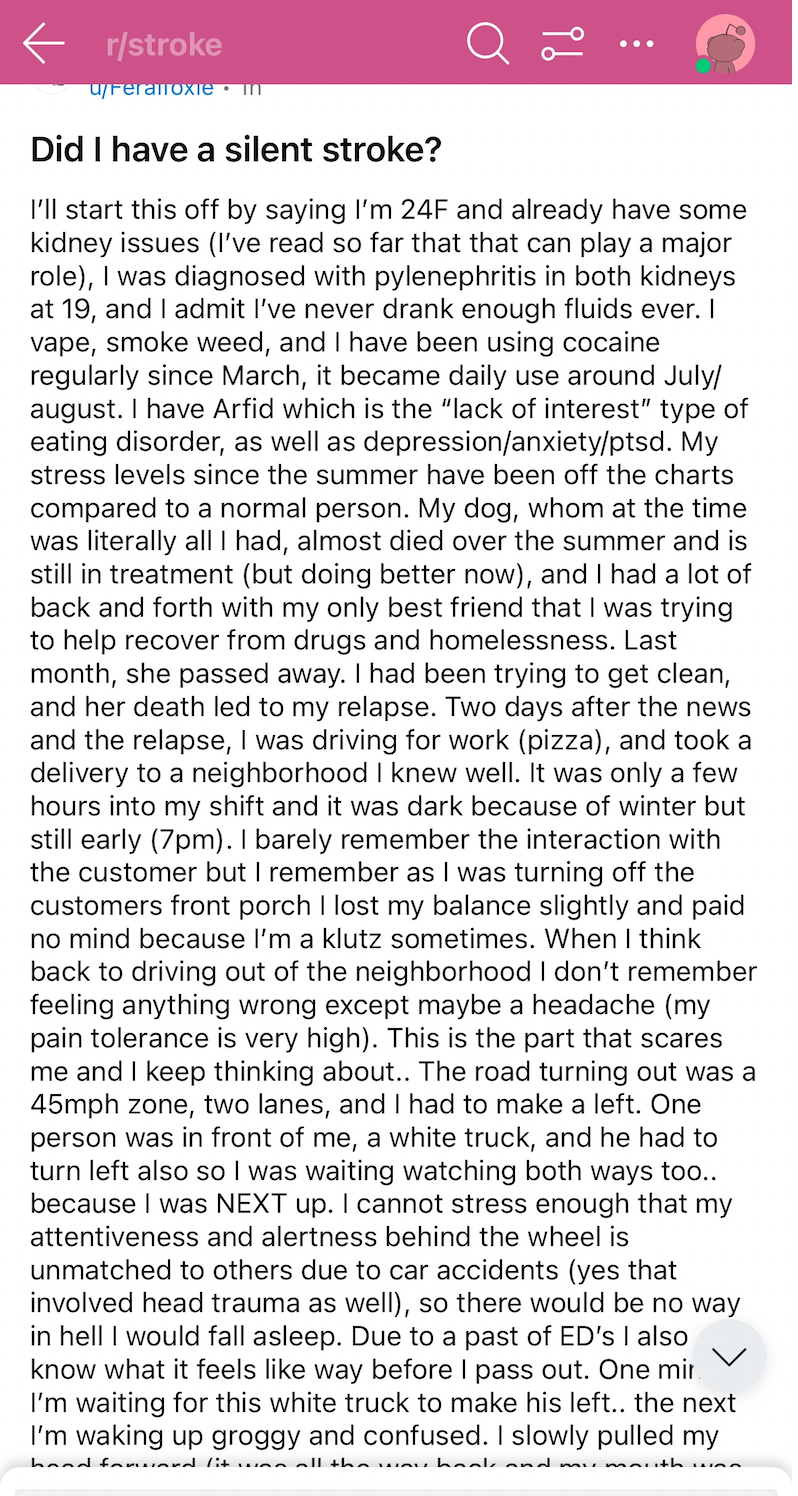Open the profile avatar in the header
Viewport: 798px width, 1496px height.
[x=725, y=44]
